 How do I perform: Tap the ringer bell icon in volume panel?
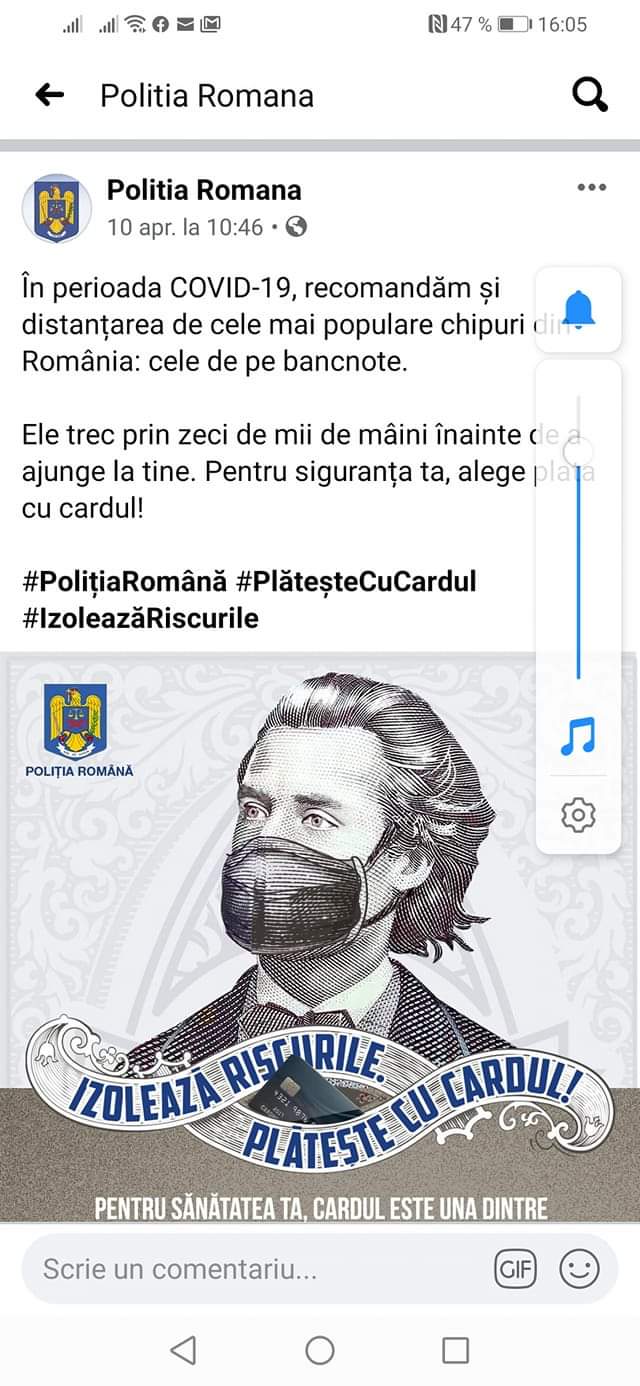point(578,309)
